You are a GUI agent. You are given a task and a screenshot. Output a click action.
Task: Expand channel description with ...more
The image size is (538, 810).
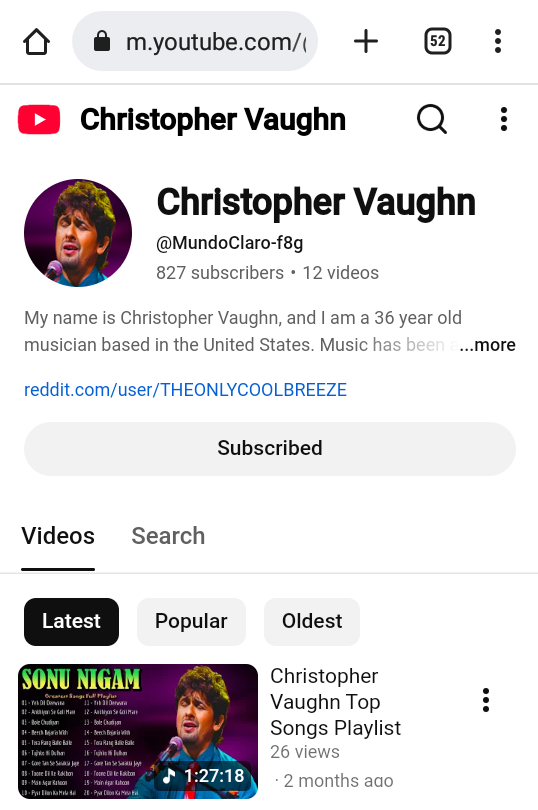[x=487, y=345]
